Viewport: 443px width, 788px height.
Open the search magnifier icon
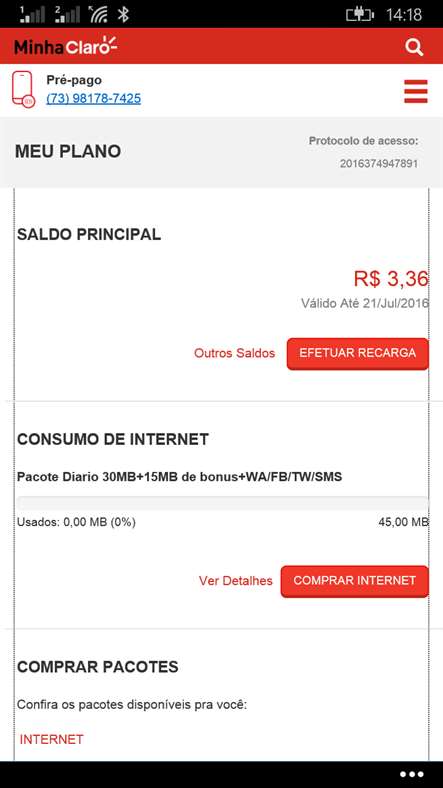pos(414,47)
